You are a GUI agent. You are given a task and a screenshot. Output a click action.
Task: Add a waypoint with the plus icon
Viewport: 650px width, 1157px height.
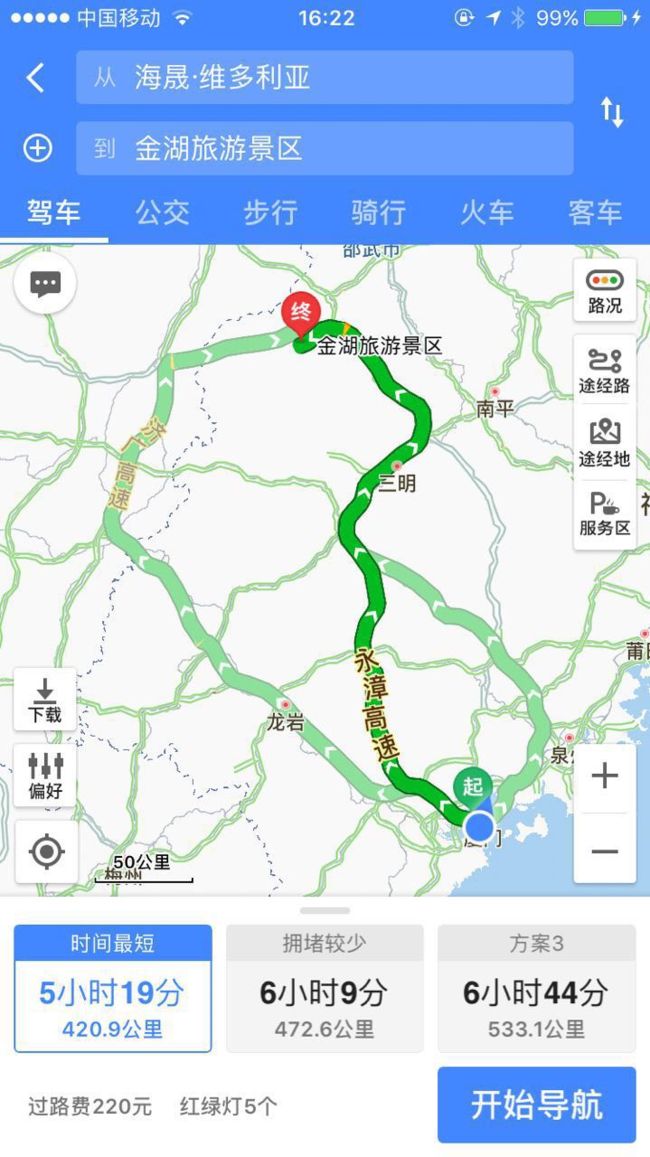[37, 148]
